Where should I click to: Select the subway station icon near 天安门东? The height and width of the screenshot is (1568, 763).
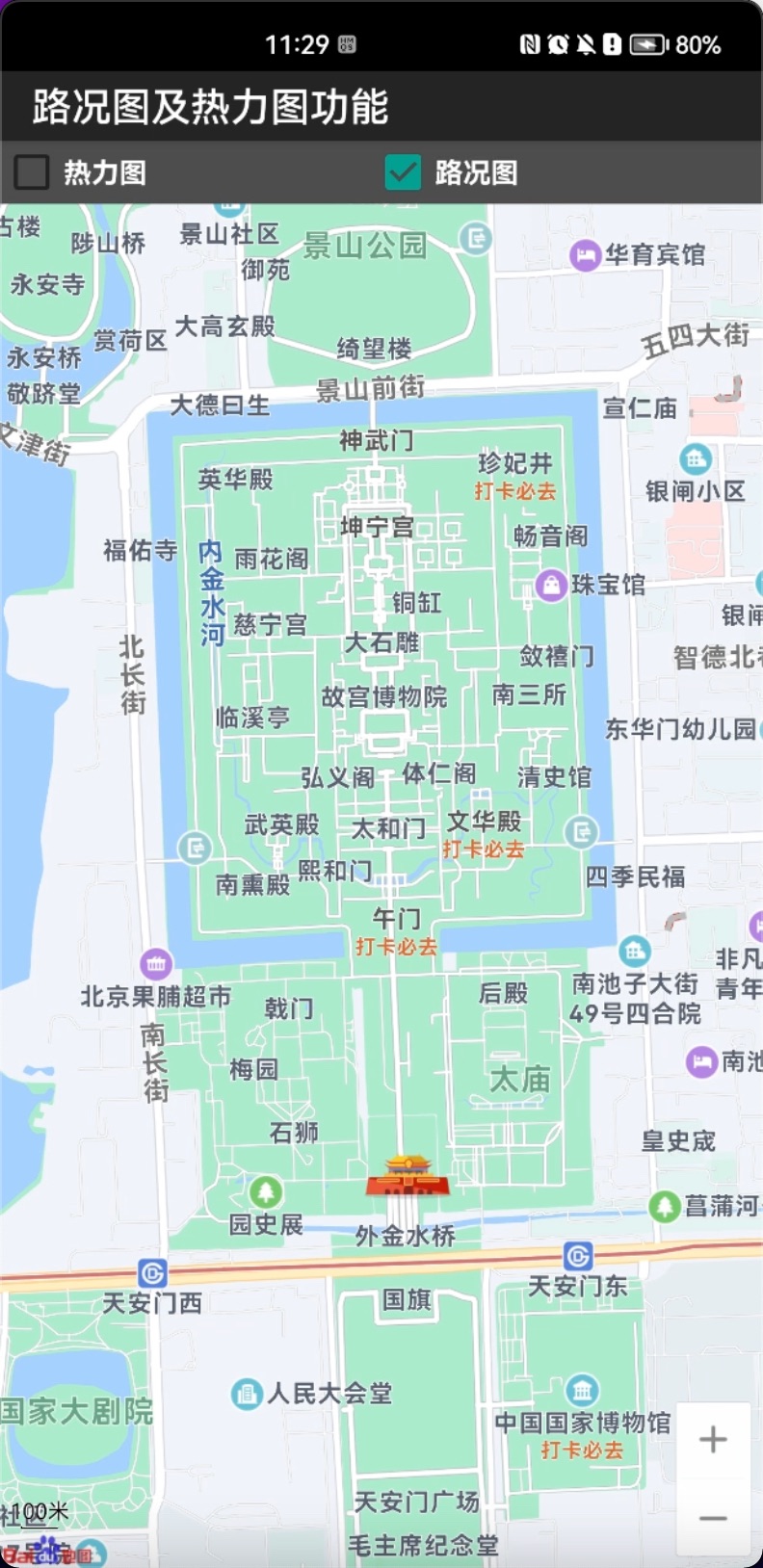coord(578,1257)
